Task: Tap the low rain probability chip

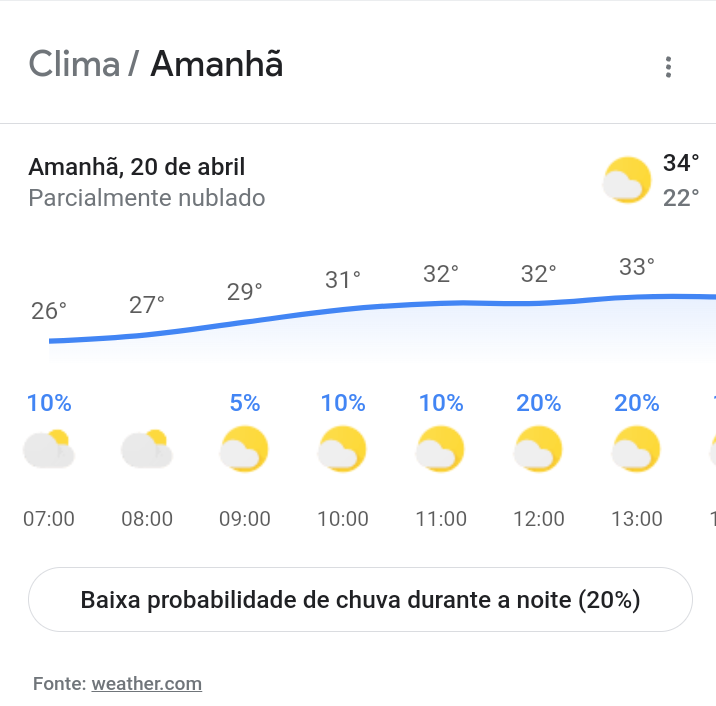Action: (x=360, y=600)
